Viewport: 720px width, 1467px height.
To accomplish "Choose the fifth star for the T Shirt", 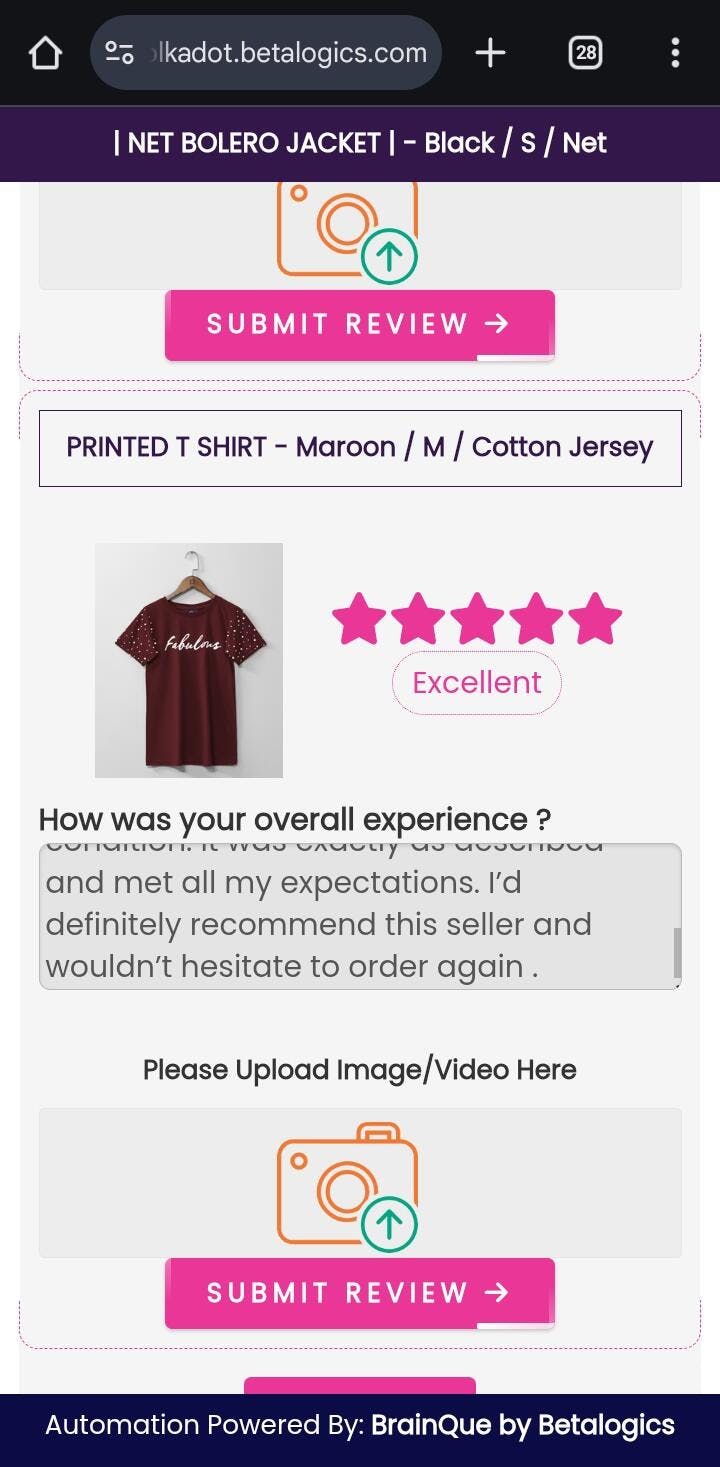I will pos(595,619).
